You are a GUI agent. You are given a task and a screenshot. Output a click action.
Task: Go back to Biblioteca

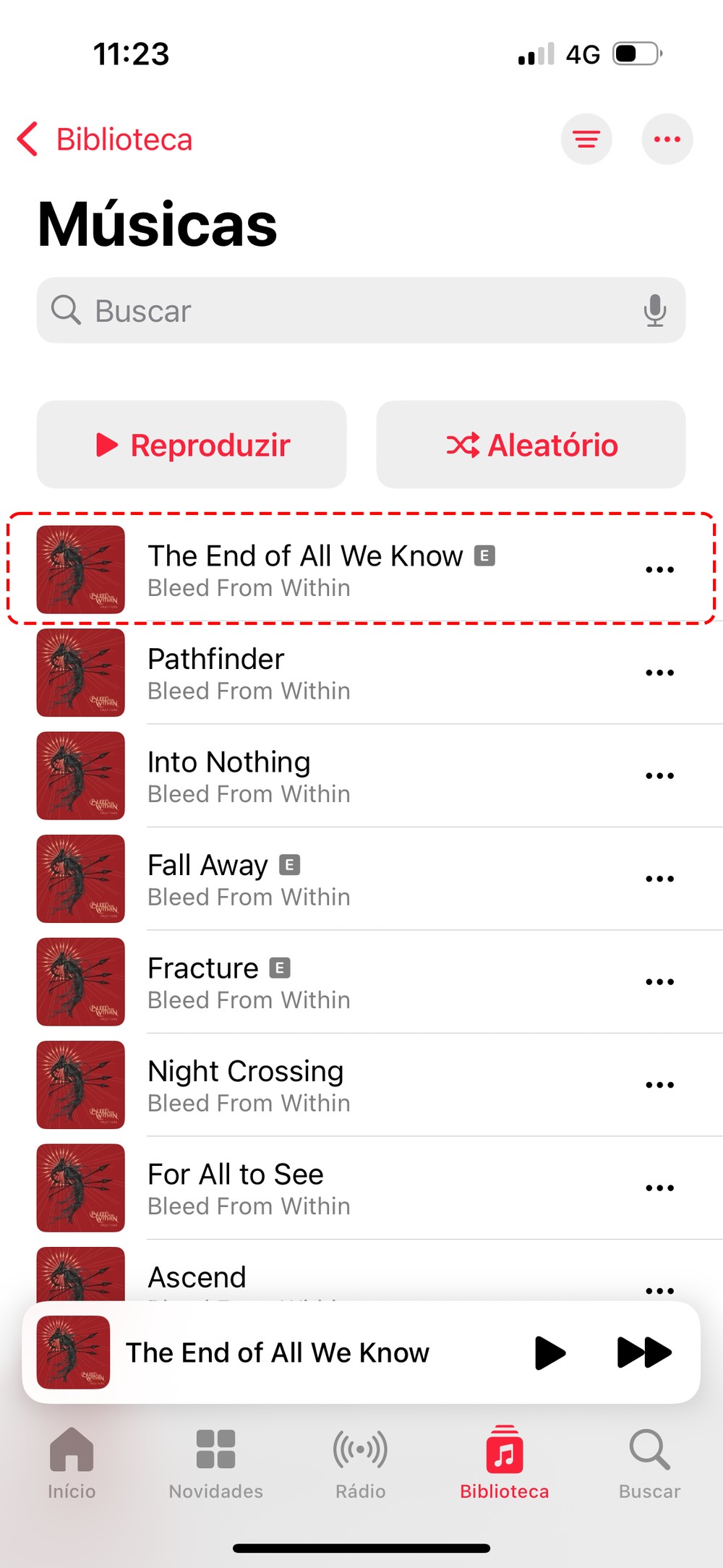point(106,140)
